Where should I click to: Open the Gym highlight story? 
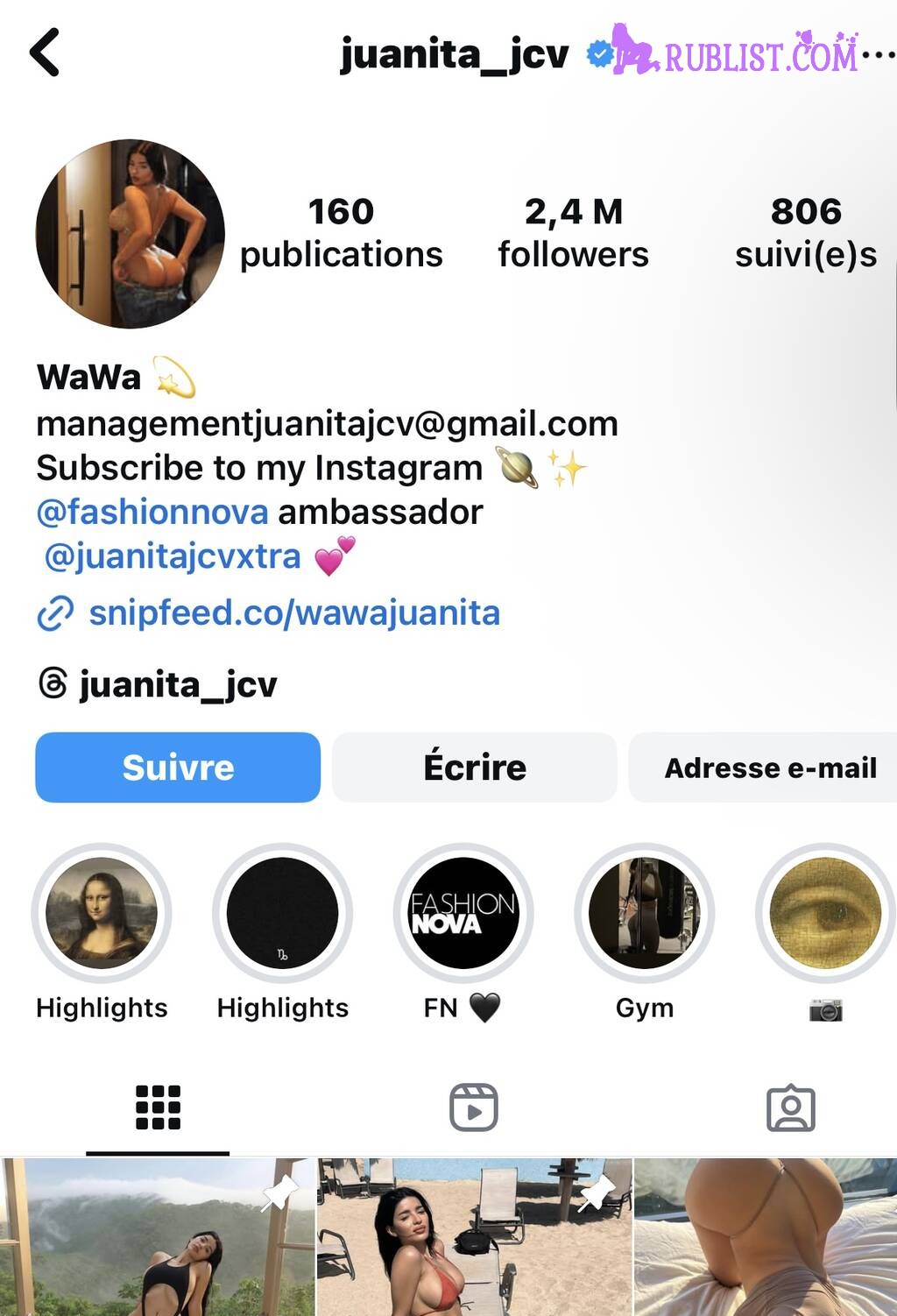coord(644,913)
